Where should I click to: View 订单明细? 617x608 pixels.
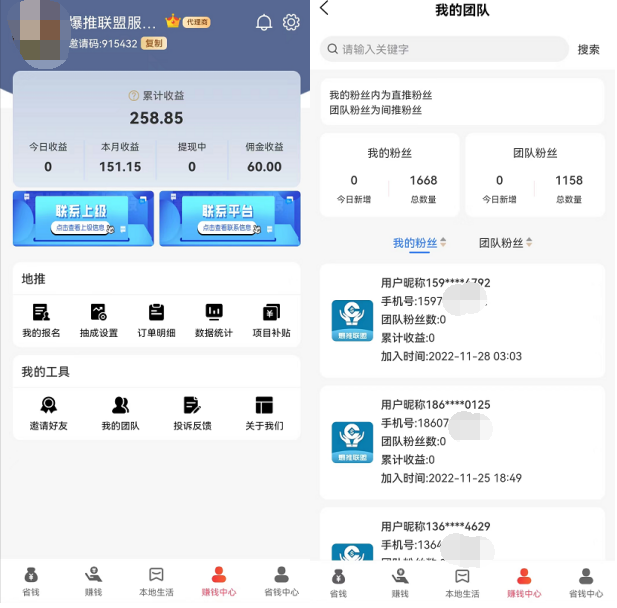(x=156, y=319)
